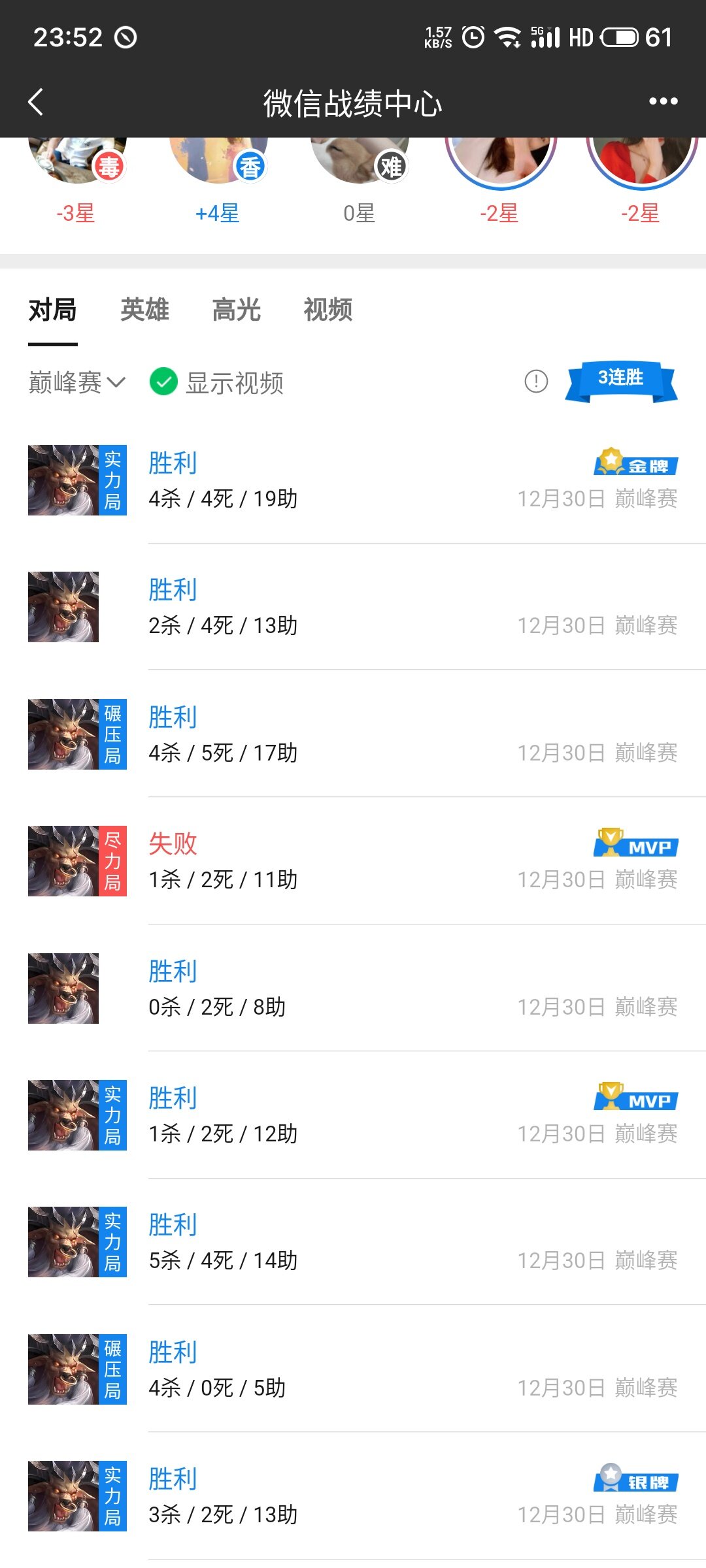Image resolution: width=706 pixels, height=1568 pixels.
Task: Open the 失败 match 1杀 / 2死 / 11助
Action: (x=353, y=862)
